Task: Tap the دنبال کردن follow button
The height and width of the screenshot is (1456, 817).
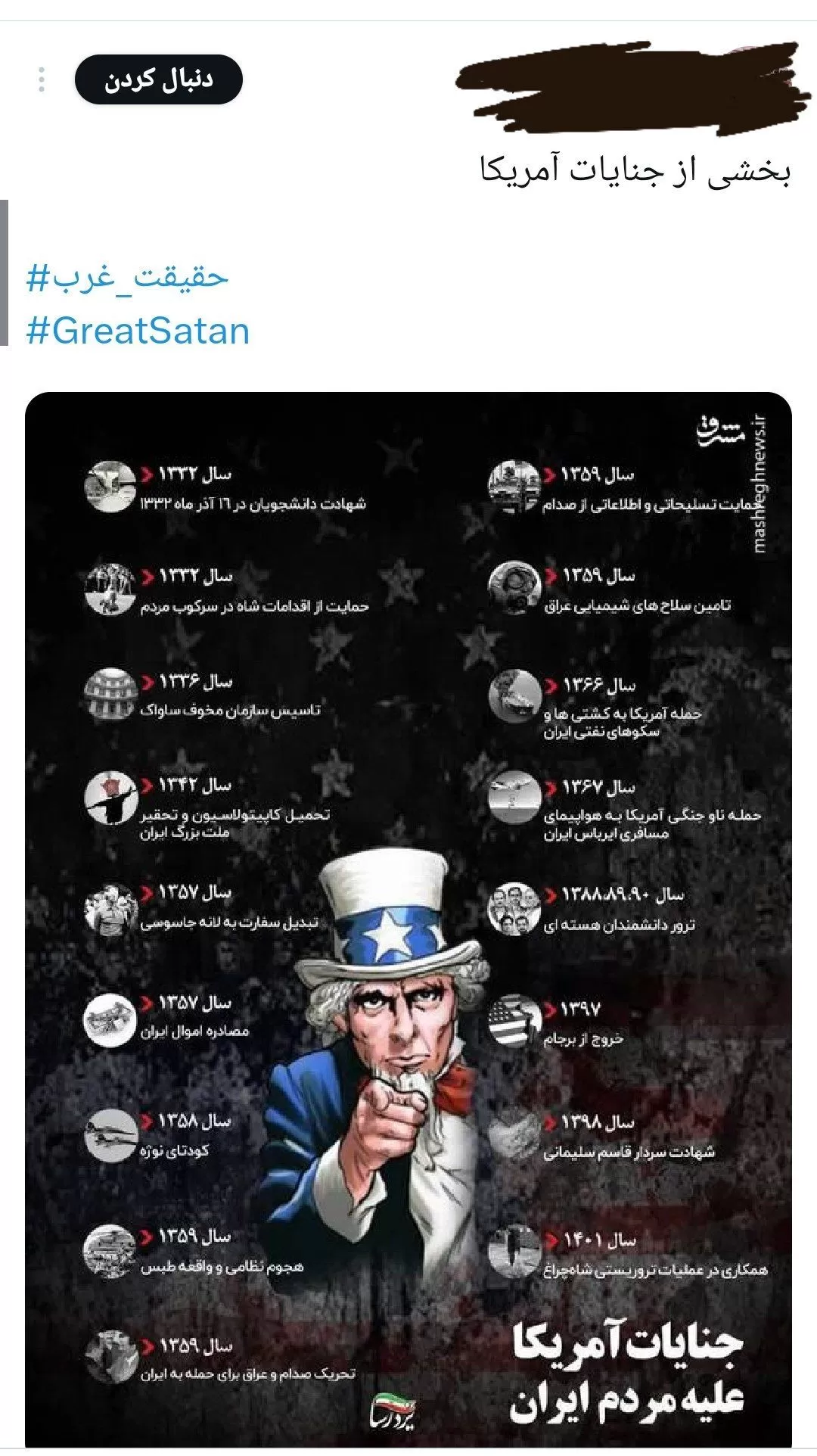Action: tap(158, 79)
